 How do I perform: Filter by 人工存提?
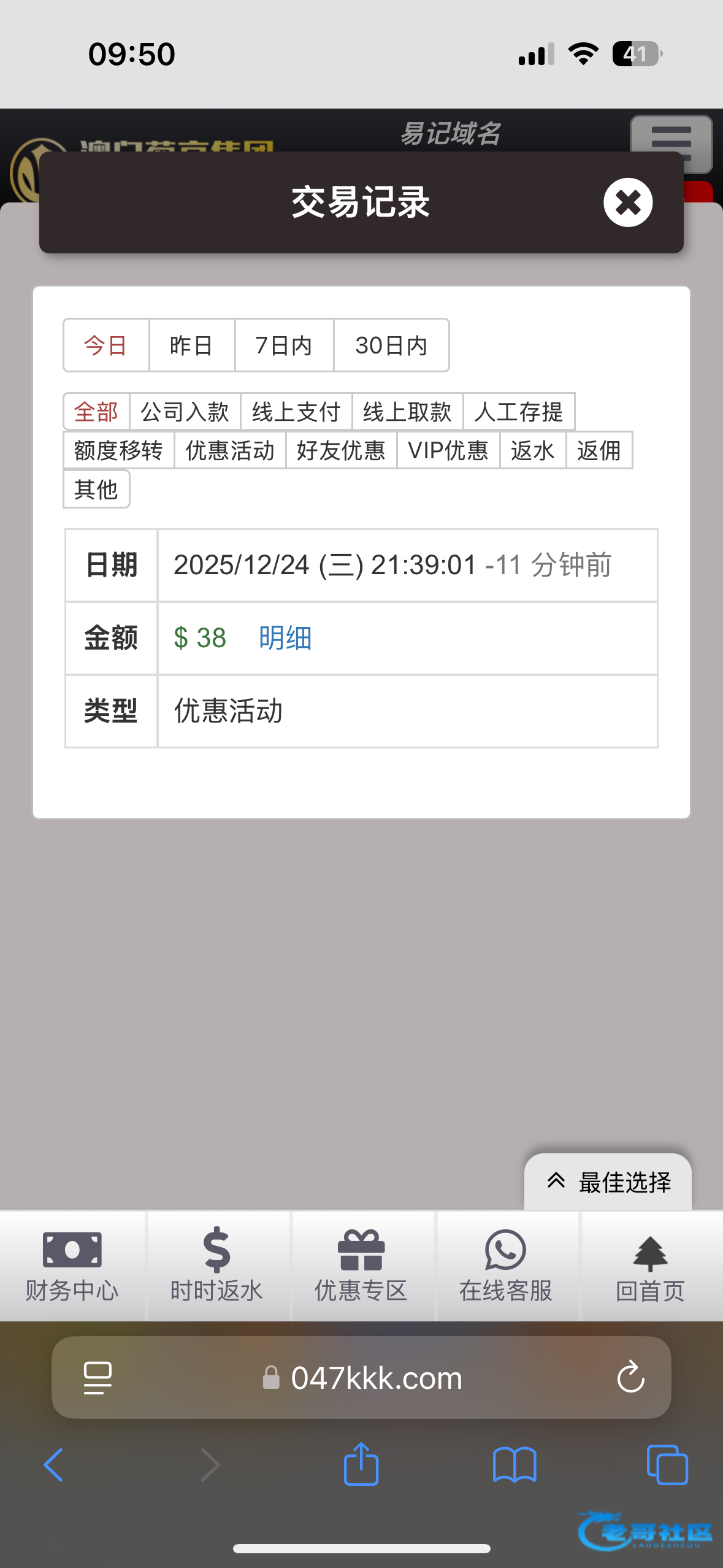(x=518, y=412)
